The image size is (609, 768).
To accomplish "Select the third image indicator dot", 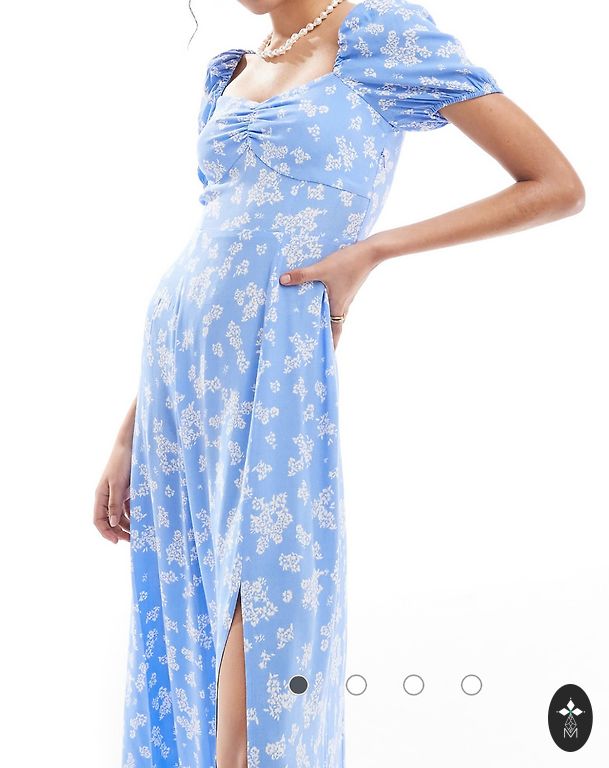I will [414, 685].
